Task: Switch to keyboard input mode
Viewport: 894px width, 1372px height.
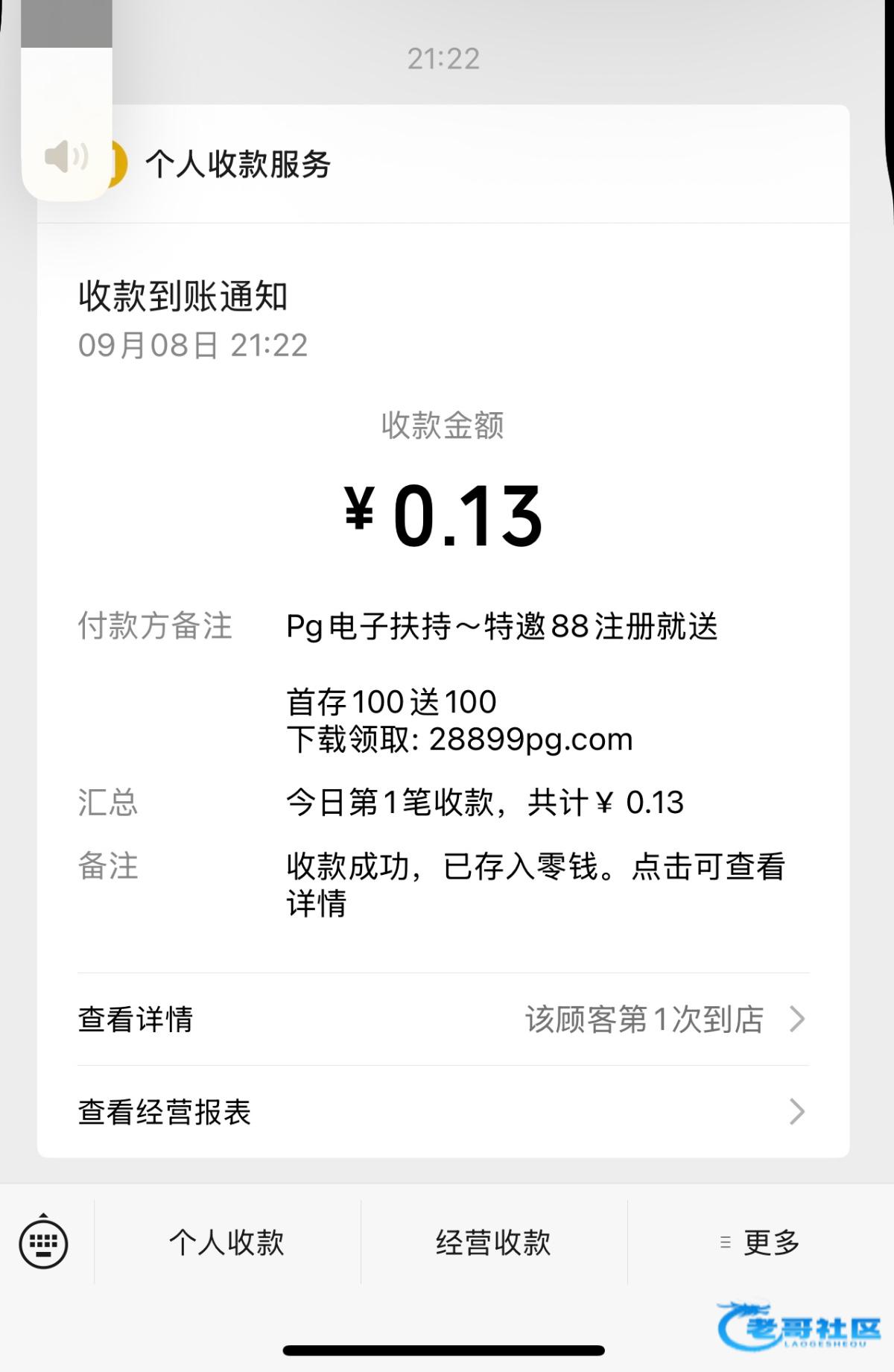Action: coord(43,1242)
